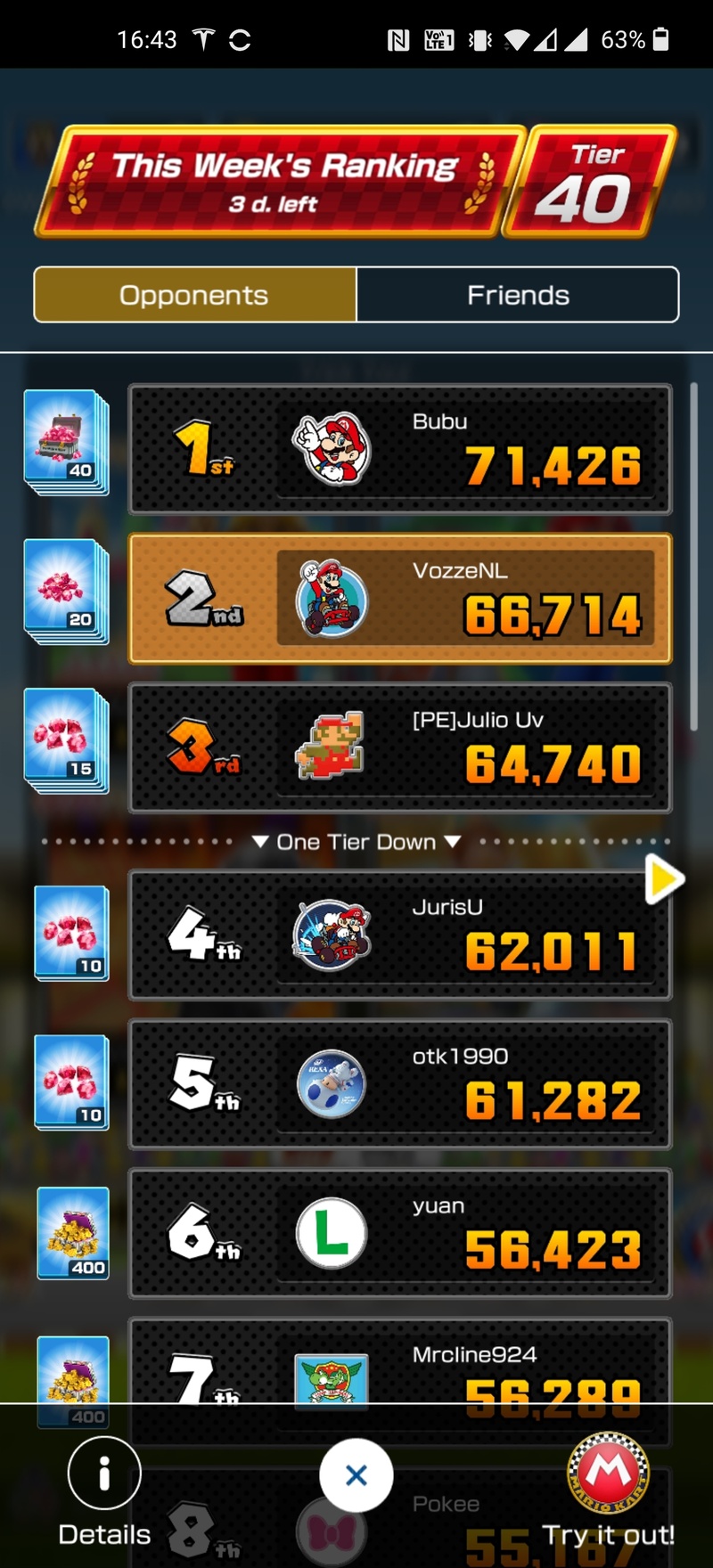Switch to the Friends tab

(518, 295)
